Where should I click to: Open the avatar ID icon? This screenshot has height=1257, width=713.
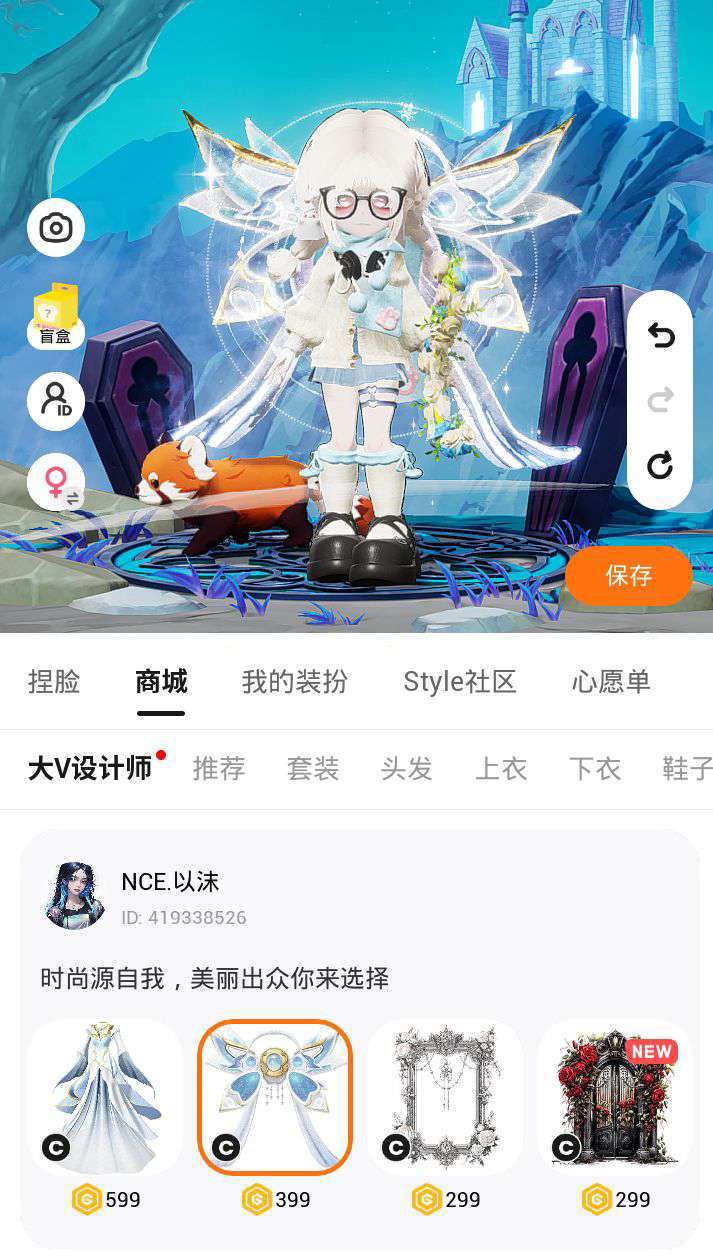(x=56, y=401)
